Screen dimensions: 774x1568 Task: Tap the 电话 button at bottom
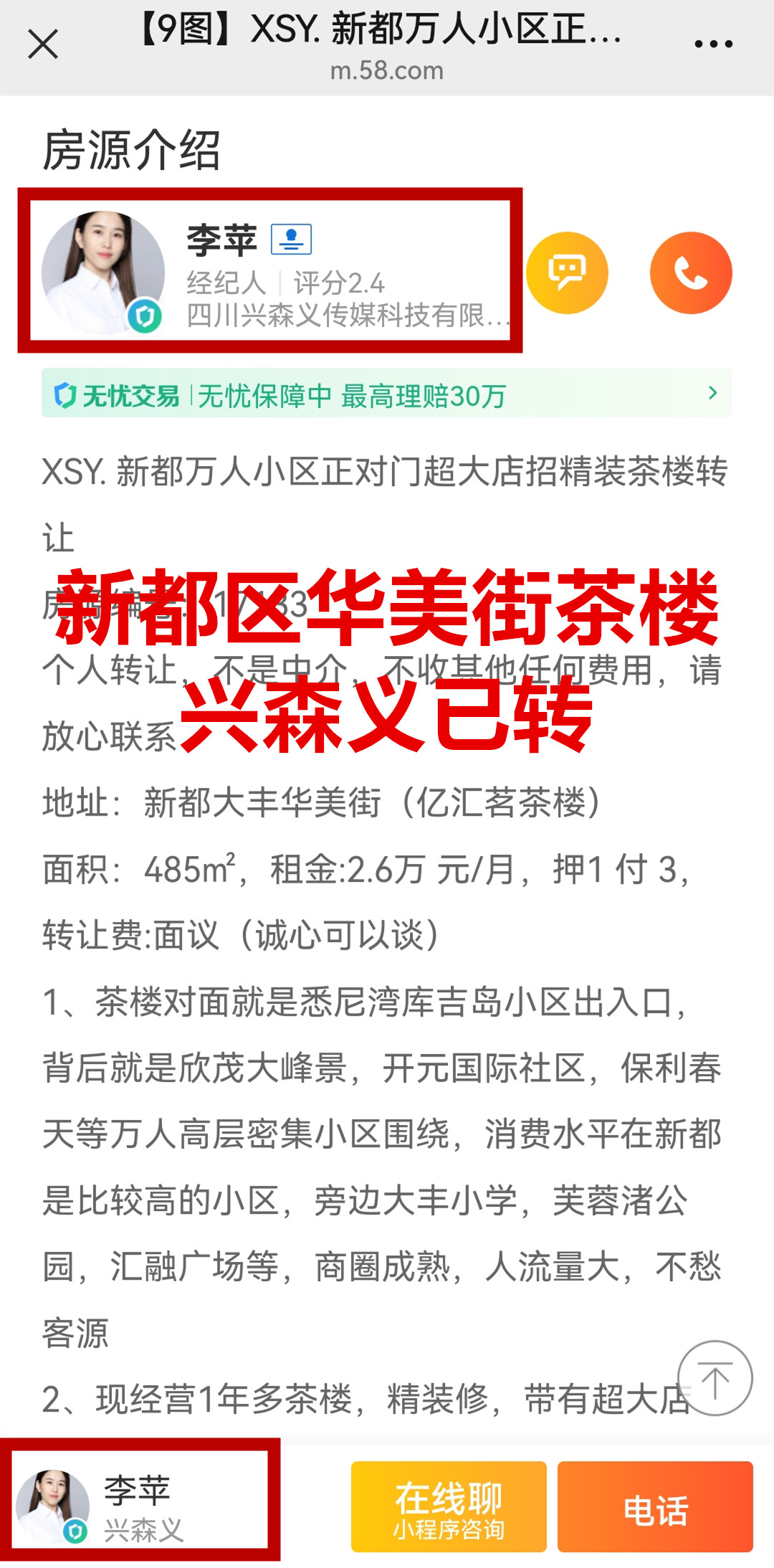(x=655, y=1506)
